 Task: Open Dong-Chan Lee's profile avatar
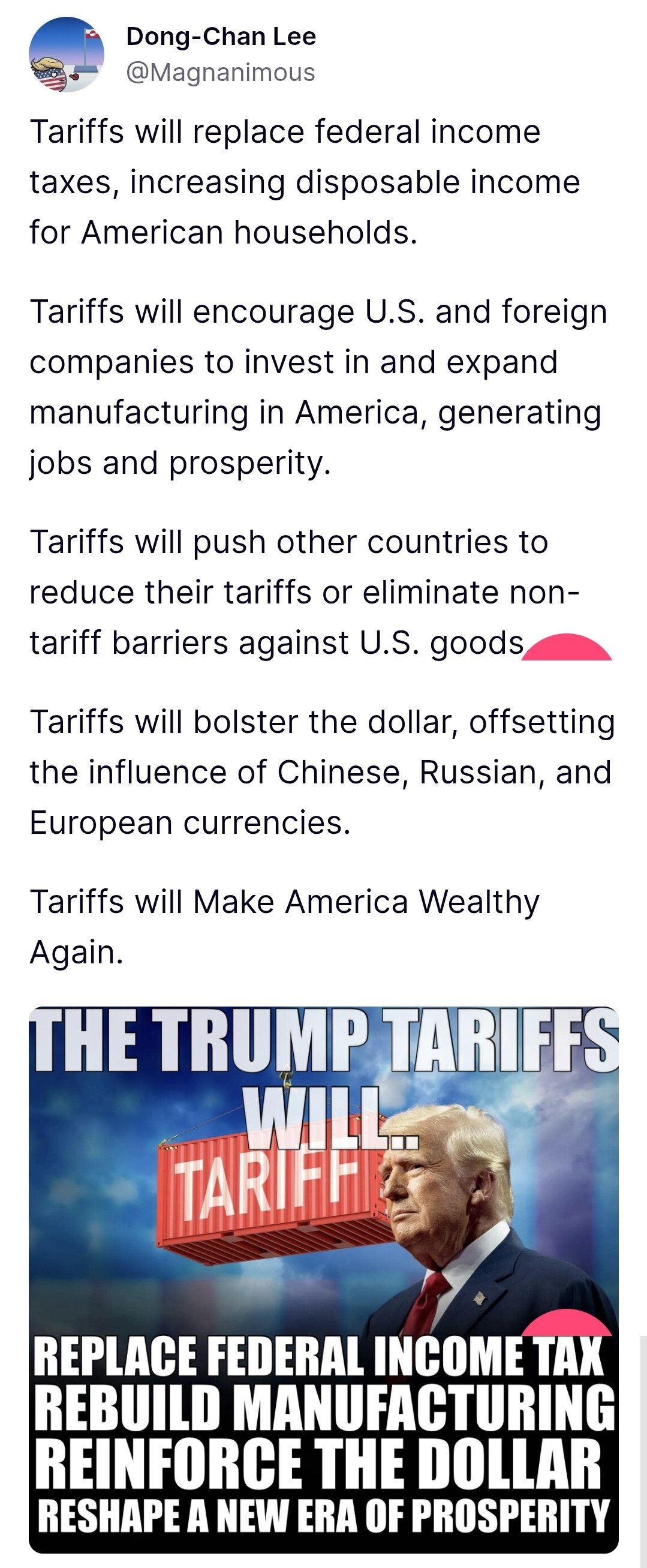pos(67,55)
